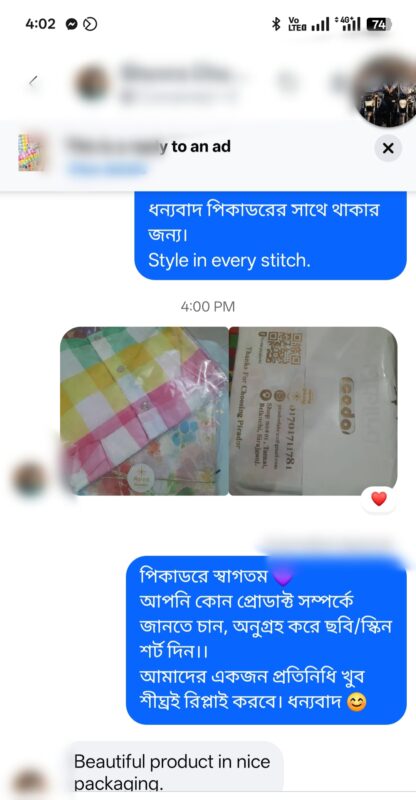Open the packaging card photo in chat
The image size is (416, 800).
click(x=313, y=411)
